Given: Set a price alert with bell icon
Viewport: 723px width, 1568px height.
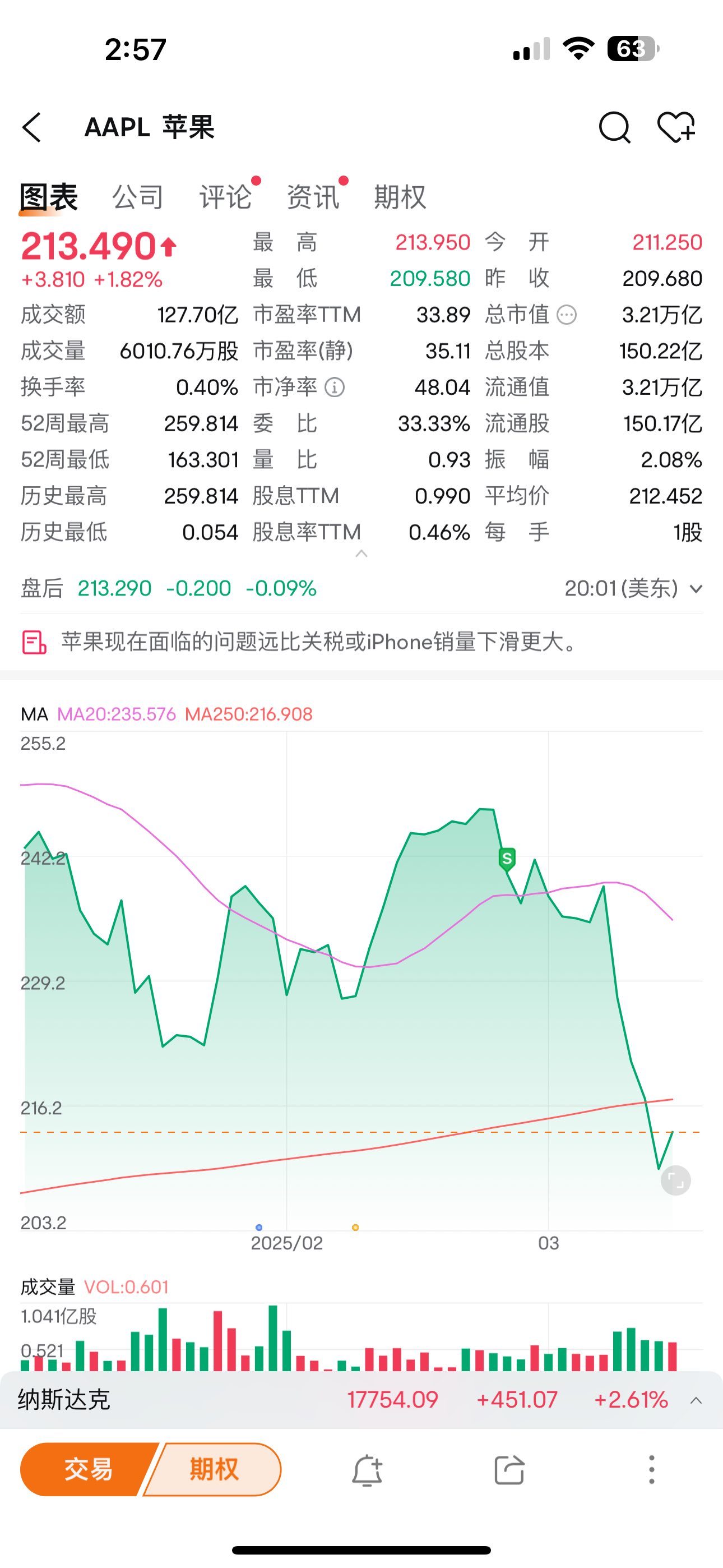Looking at the screenshot, I should click(x=367, y=1470).
